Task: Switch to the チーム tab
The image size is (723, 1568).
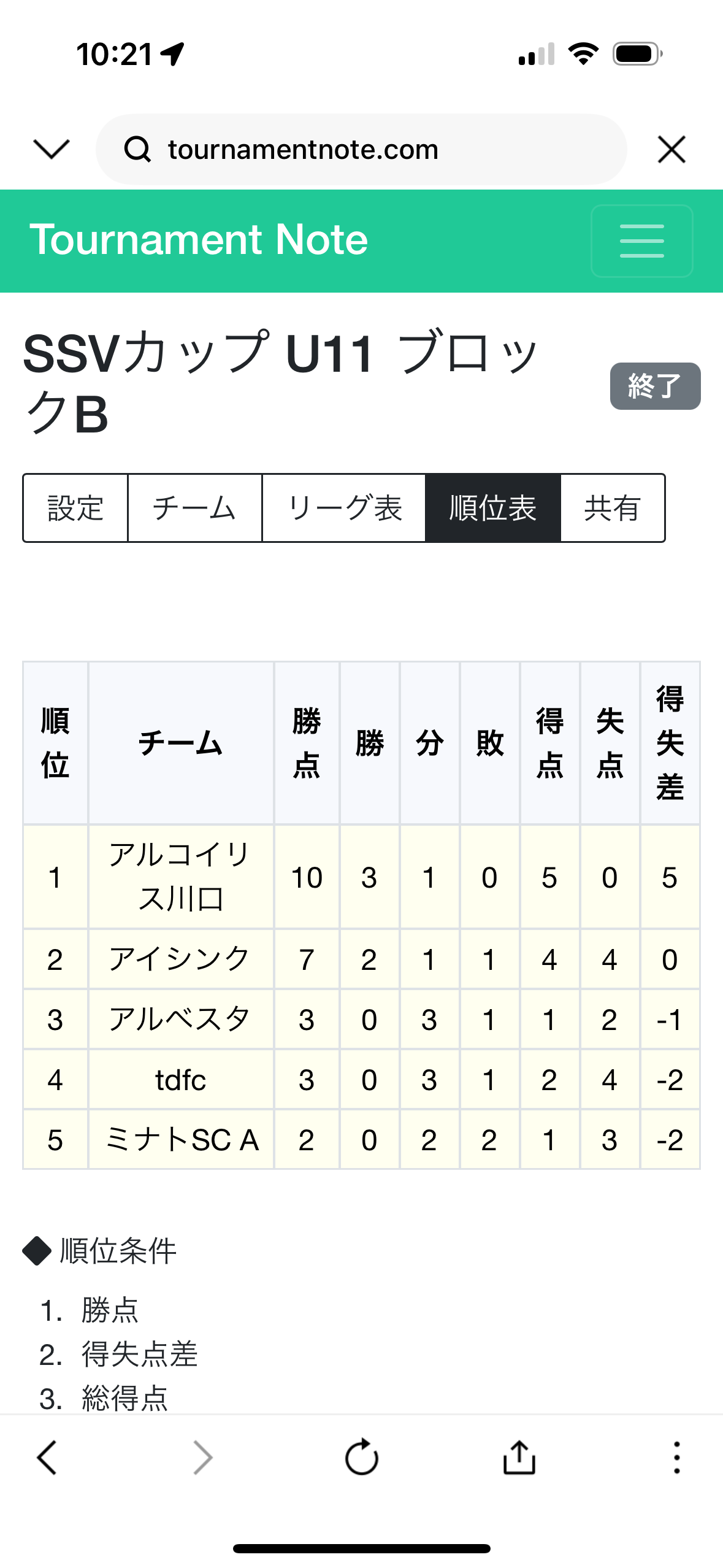Action: [x=195, y=508]
